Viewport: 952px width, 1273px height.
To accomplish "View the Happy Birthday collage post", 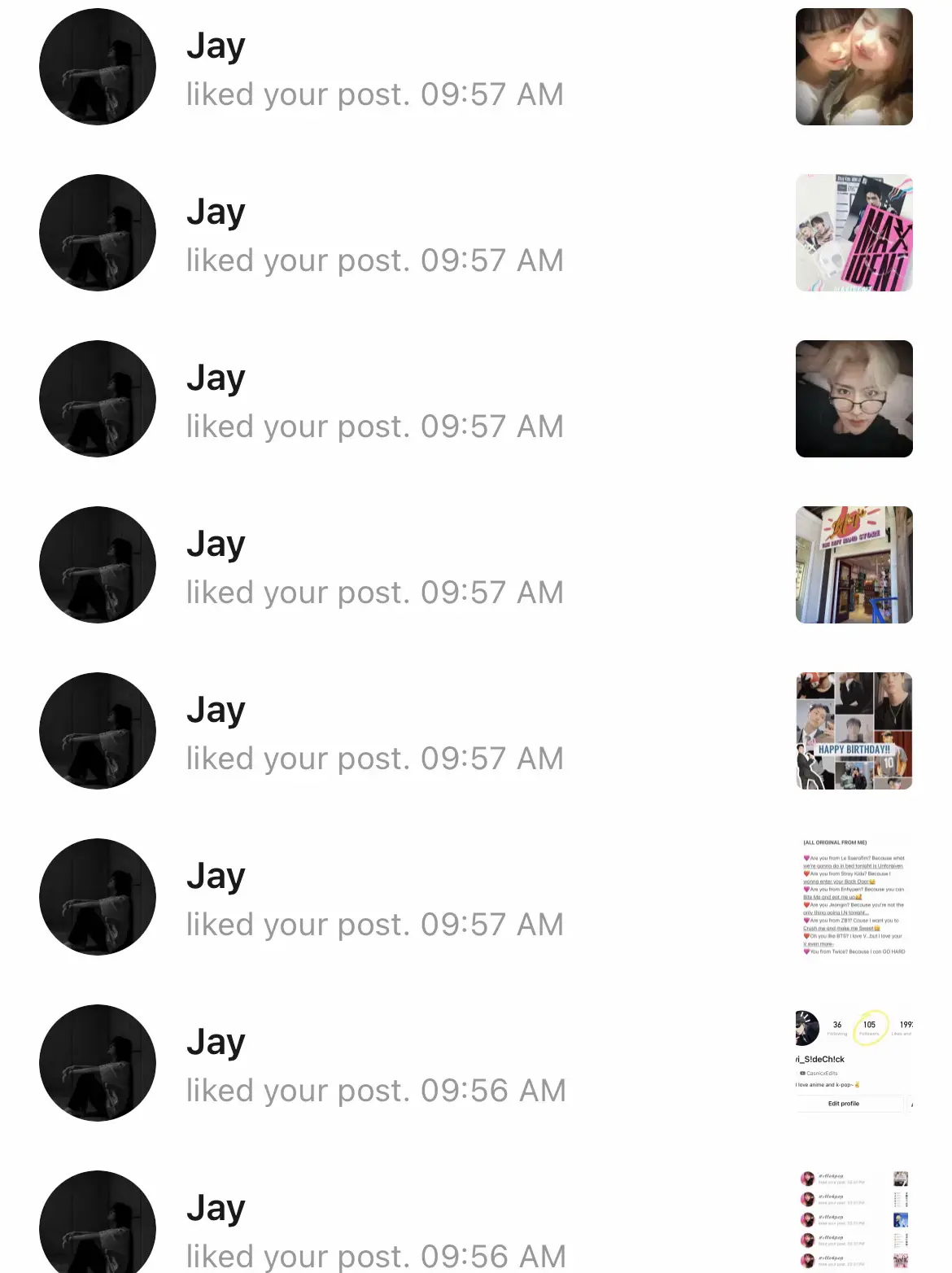I will coord(854,731).
